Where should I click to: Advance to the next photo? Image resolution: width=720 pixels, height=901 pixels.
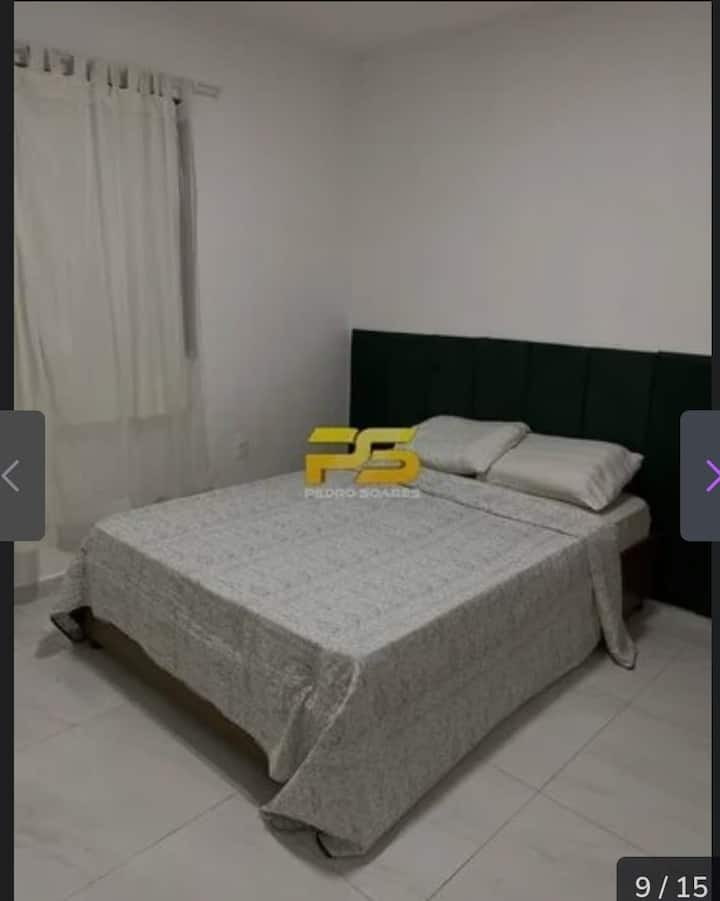[705, 476]
